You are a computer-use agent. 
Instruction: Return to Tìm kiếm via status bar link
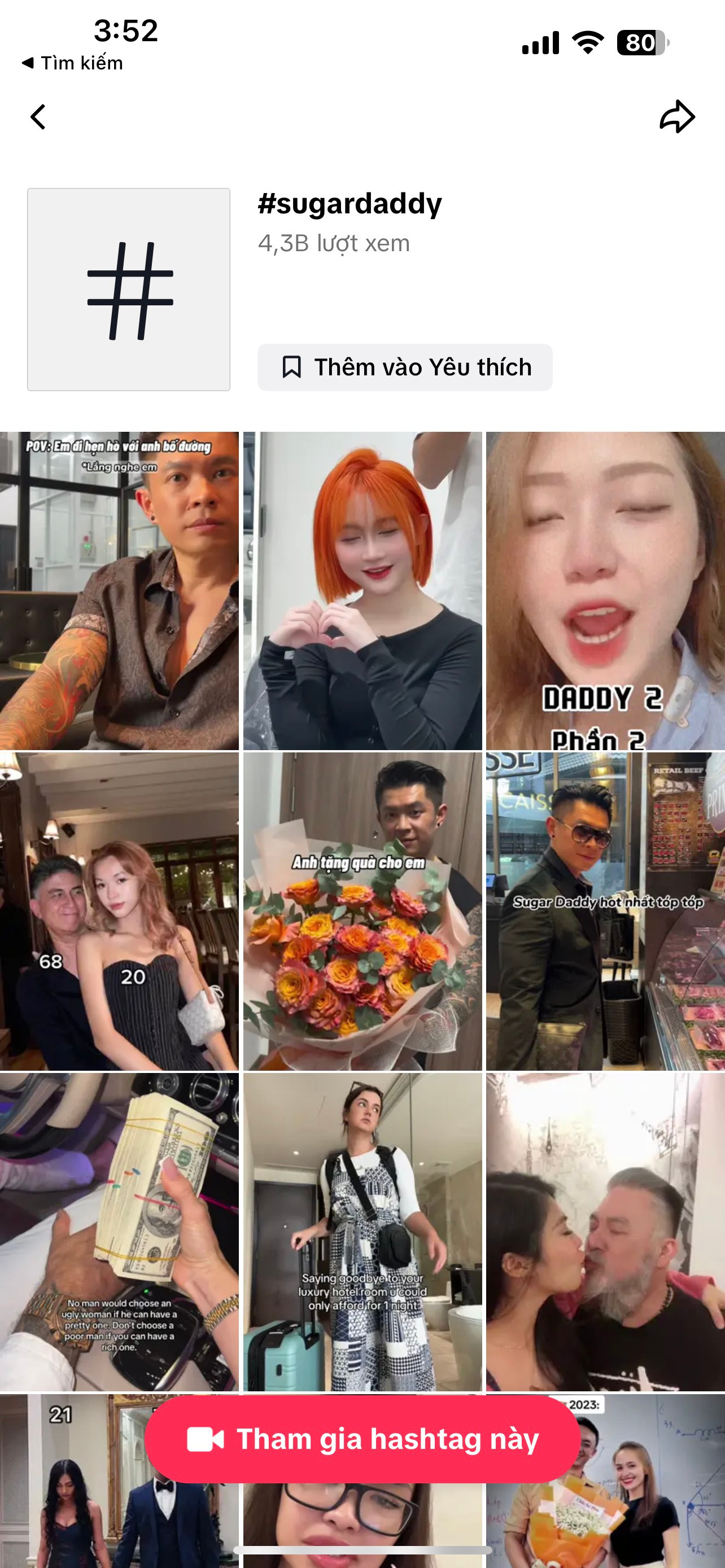[x=72, y=63]
